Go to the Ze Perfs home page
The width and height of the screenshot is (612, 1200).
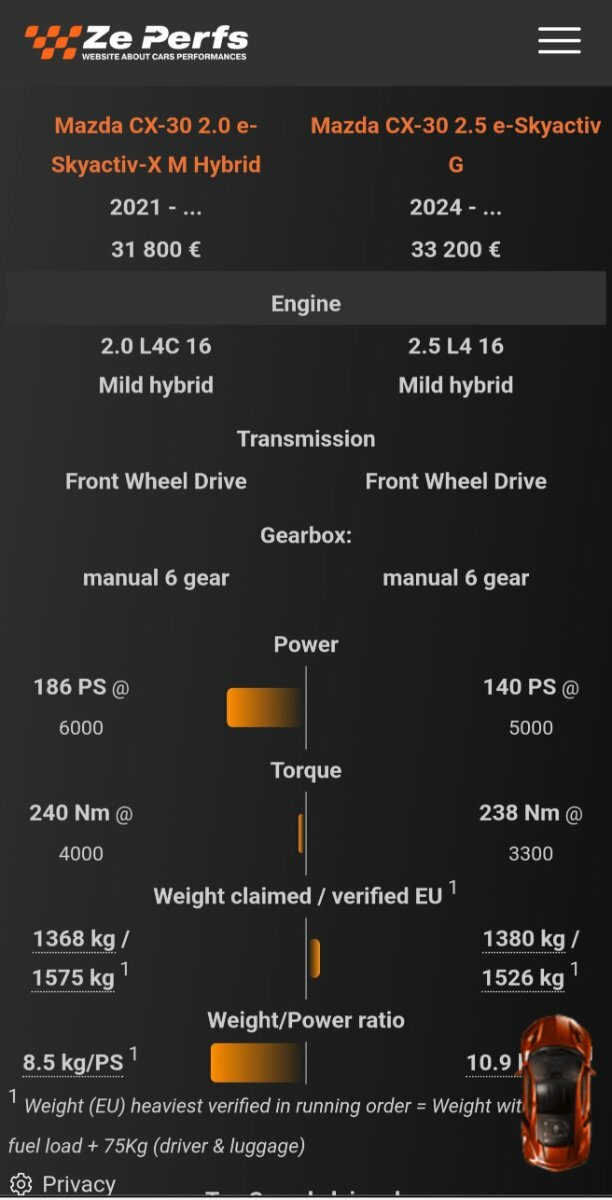click(137, 43)
